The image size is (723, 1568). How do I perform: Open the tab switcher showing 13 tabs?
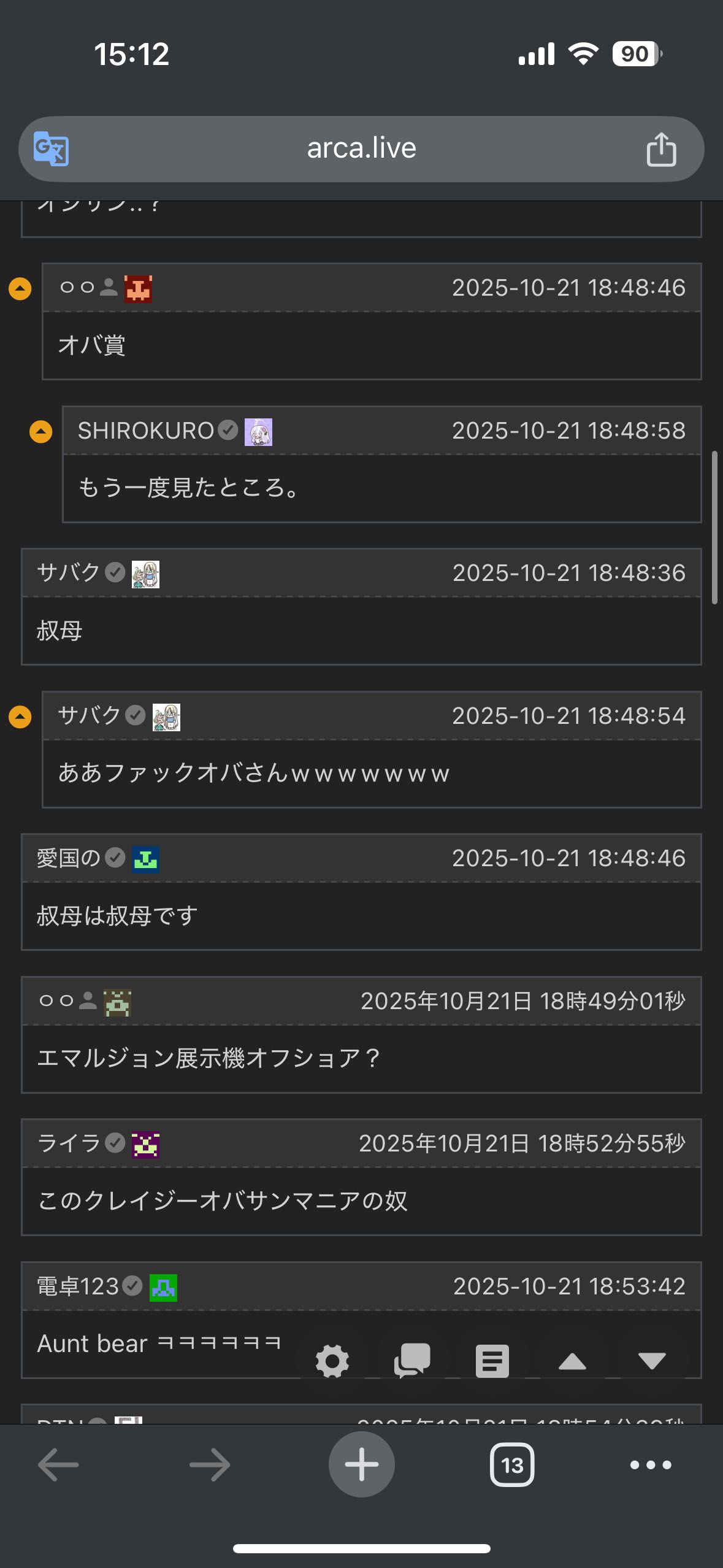tap(512, 1465)
